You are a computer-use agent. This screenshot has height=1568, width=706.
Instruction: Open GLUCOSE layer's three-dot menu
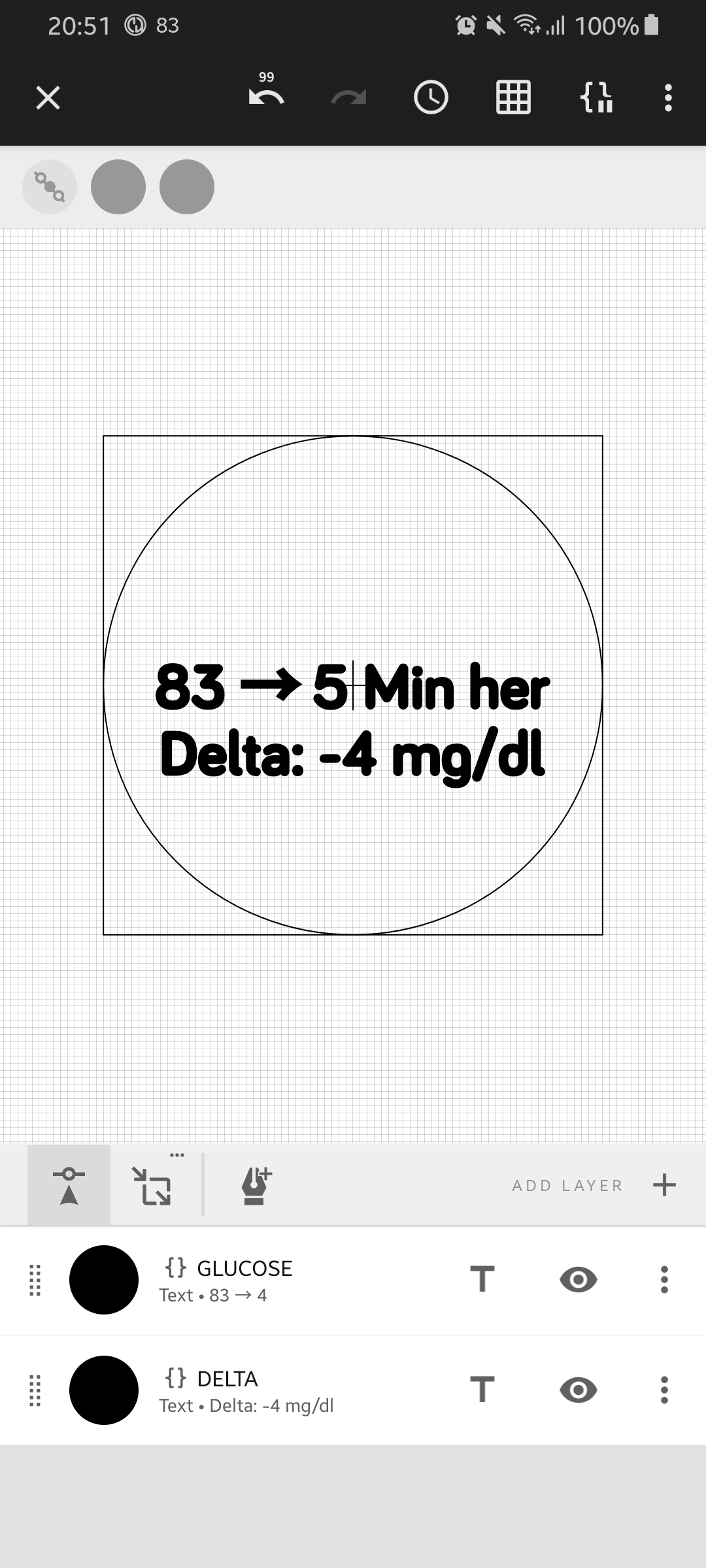point(664,1280)
